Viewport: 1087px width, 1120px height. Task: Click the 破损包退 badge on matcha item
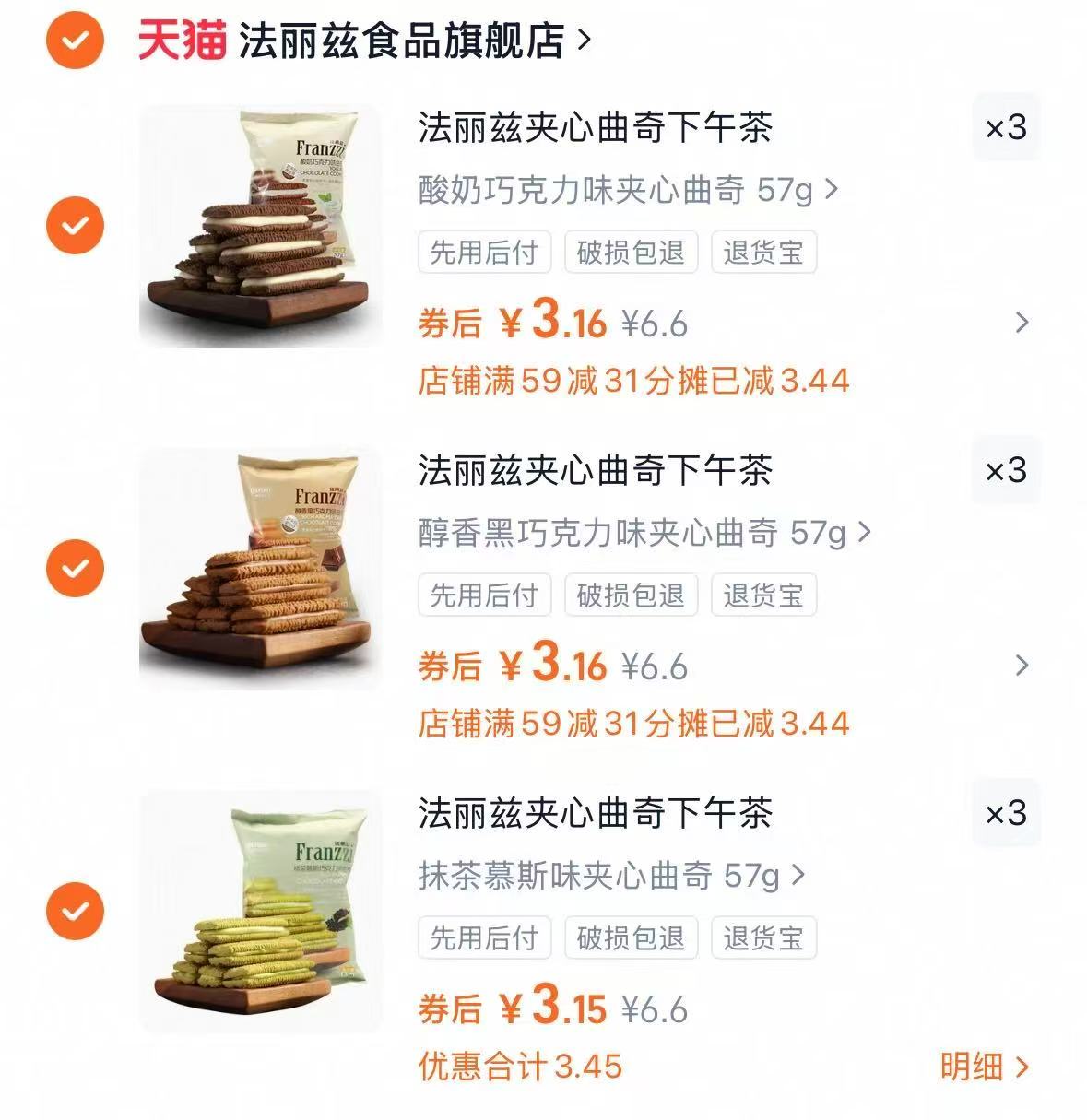[x=630, y=939]
